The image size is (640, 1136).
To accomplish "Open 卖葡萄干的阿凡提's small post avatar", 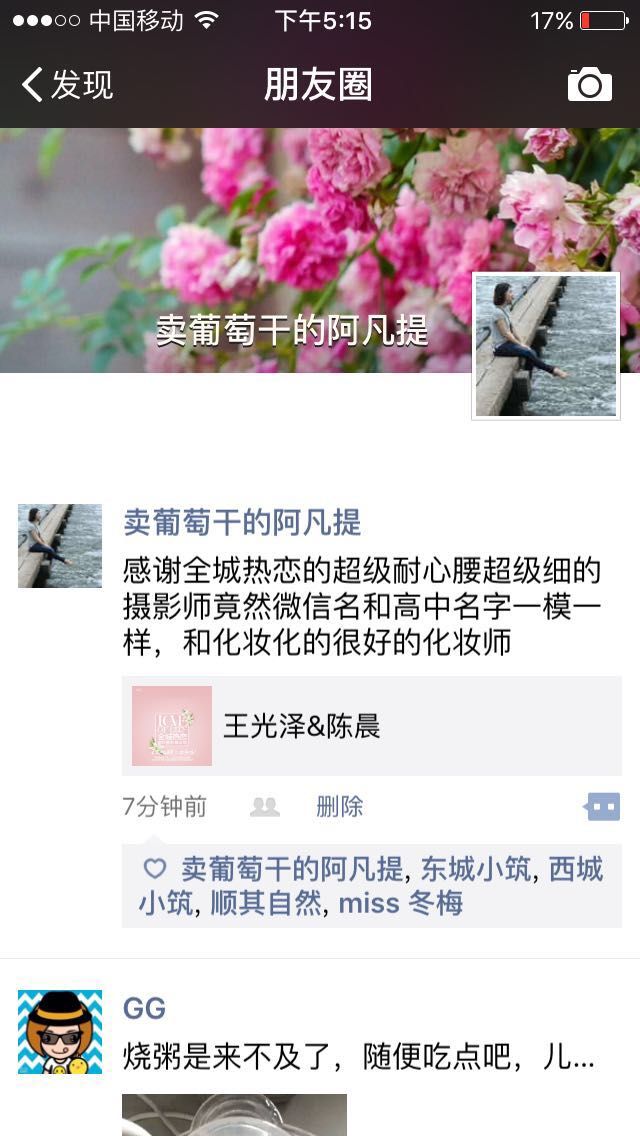I will [60, 546].
